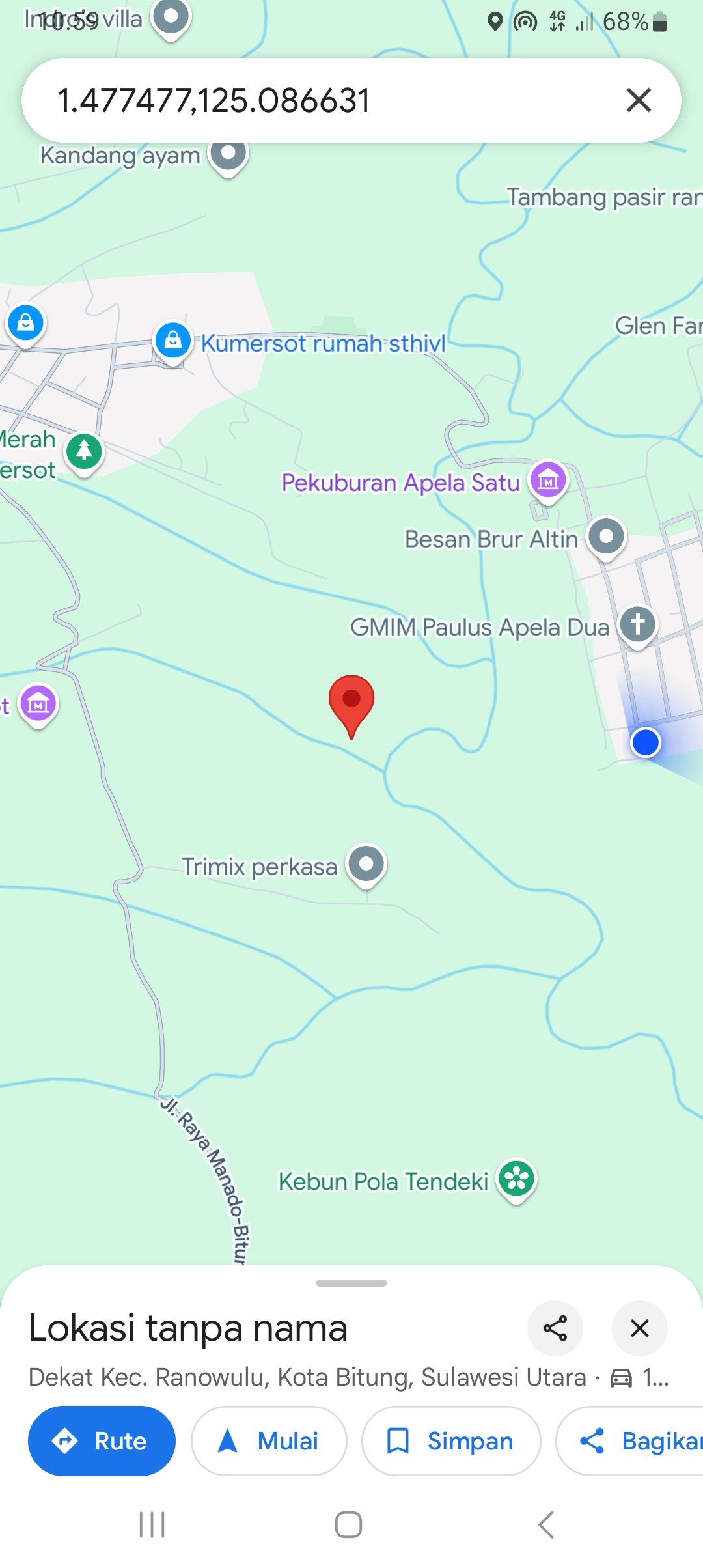Tap the round share icon beside Lokasi tanpa nama
Image resolution: width=703 pixels, height=1568 pixels.
[555, 1328]
